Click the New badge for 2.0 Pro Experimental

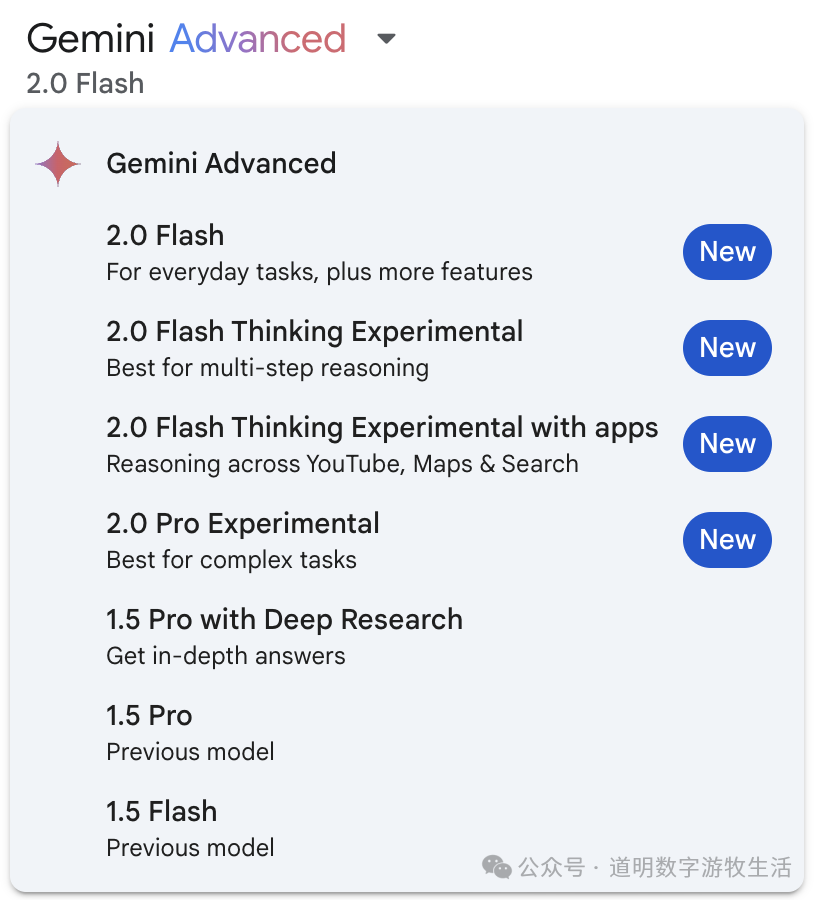(x=727, y=540)
